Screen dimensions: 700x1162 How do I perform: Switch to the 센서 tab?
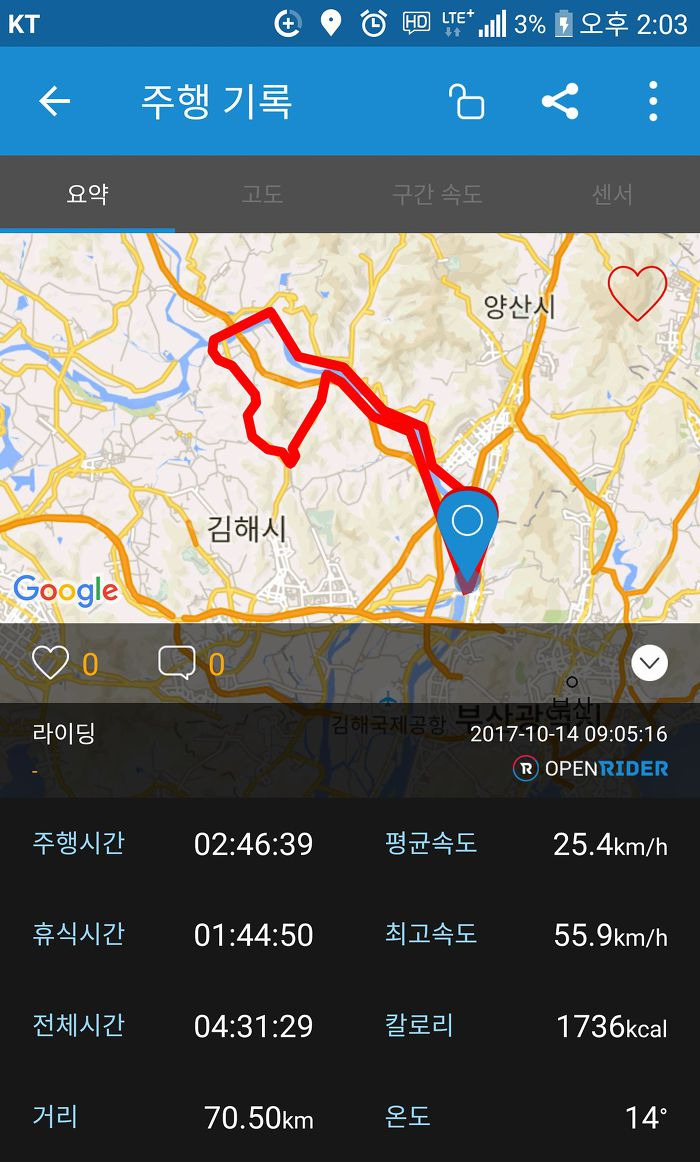612,194
